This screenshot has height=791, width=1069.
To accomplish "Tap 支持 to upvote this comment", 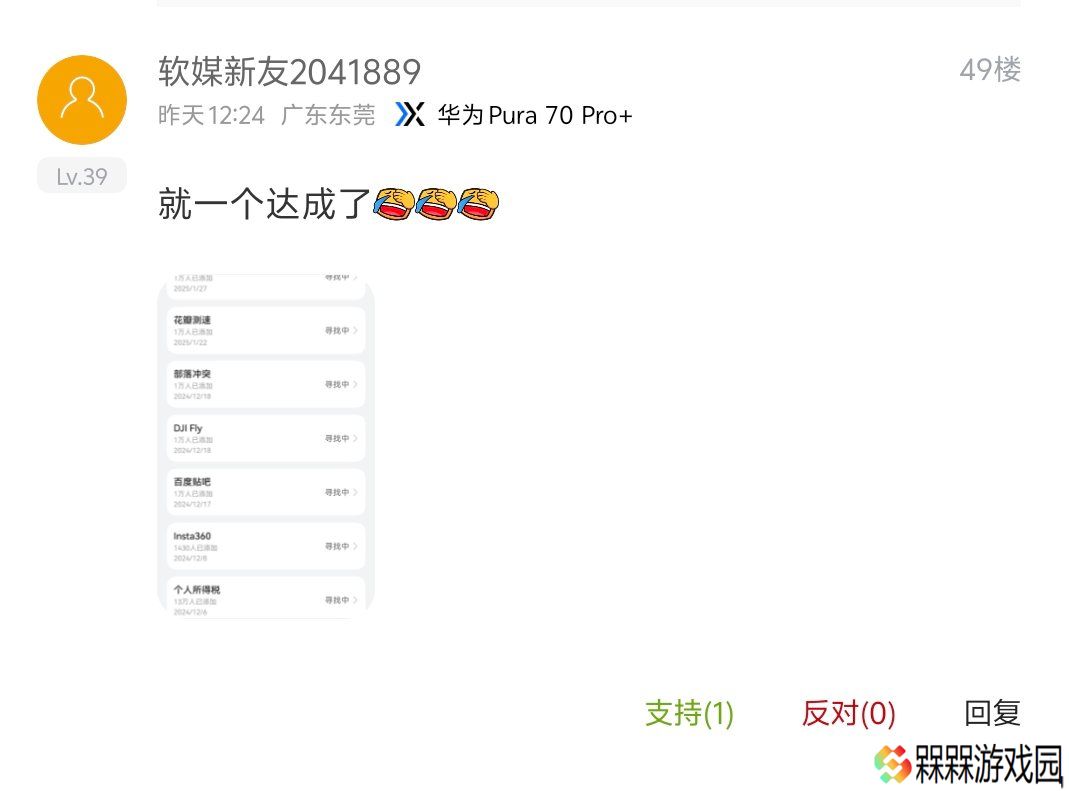I will pyautogui.click(x=689, y=713).
